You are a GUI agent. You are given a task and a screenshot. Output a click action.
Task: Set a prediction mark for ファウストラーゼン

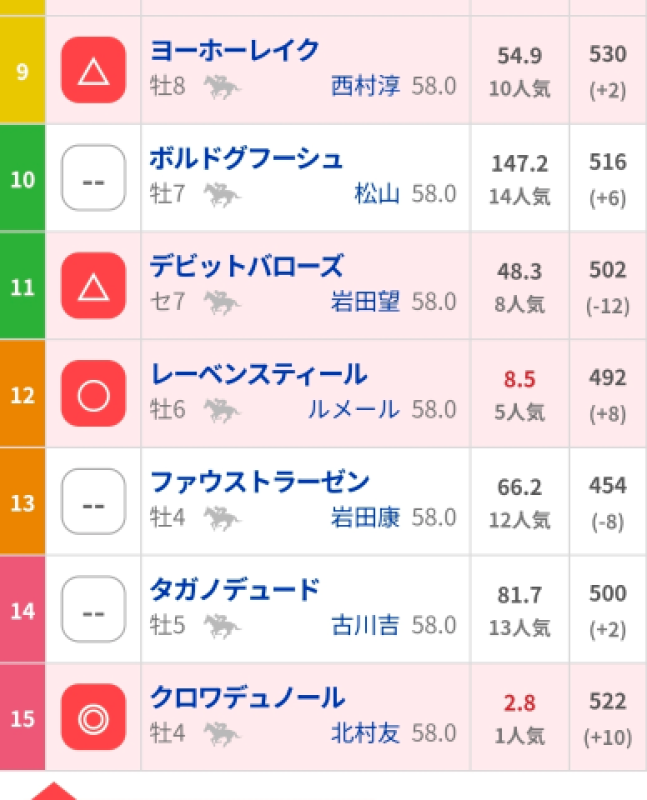93,502
